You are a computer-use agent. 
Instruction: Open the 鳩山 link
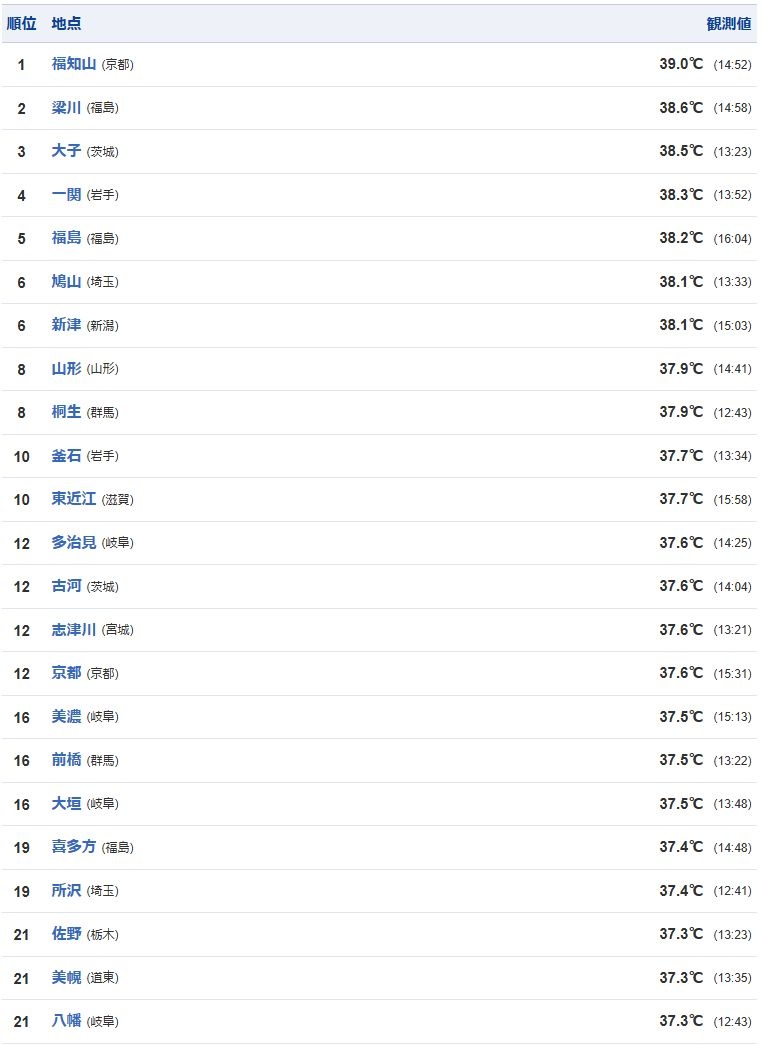66,282
